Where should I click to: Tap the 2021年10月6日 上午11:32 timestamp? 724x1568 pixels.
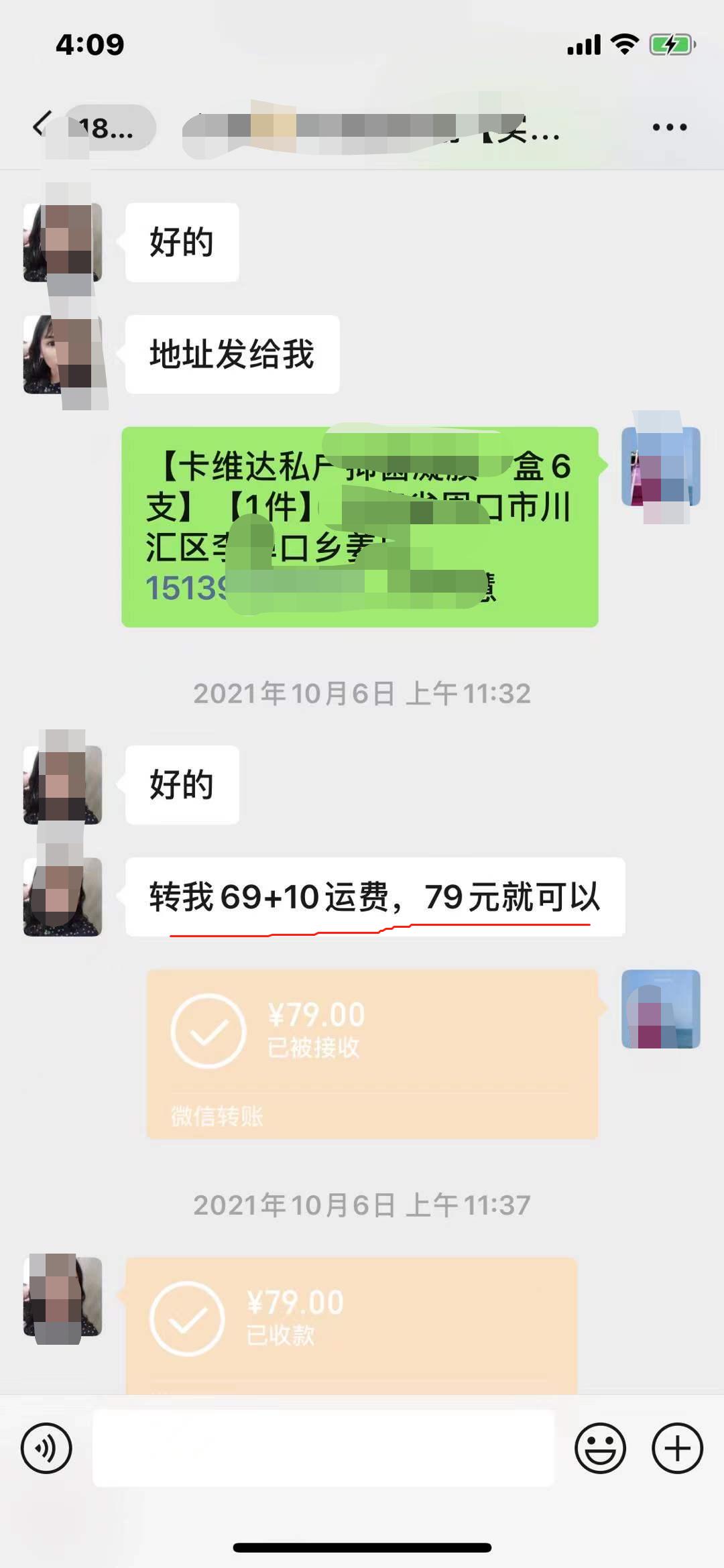click(x=362, y=694)
